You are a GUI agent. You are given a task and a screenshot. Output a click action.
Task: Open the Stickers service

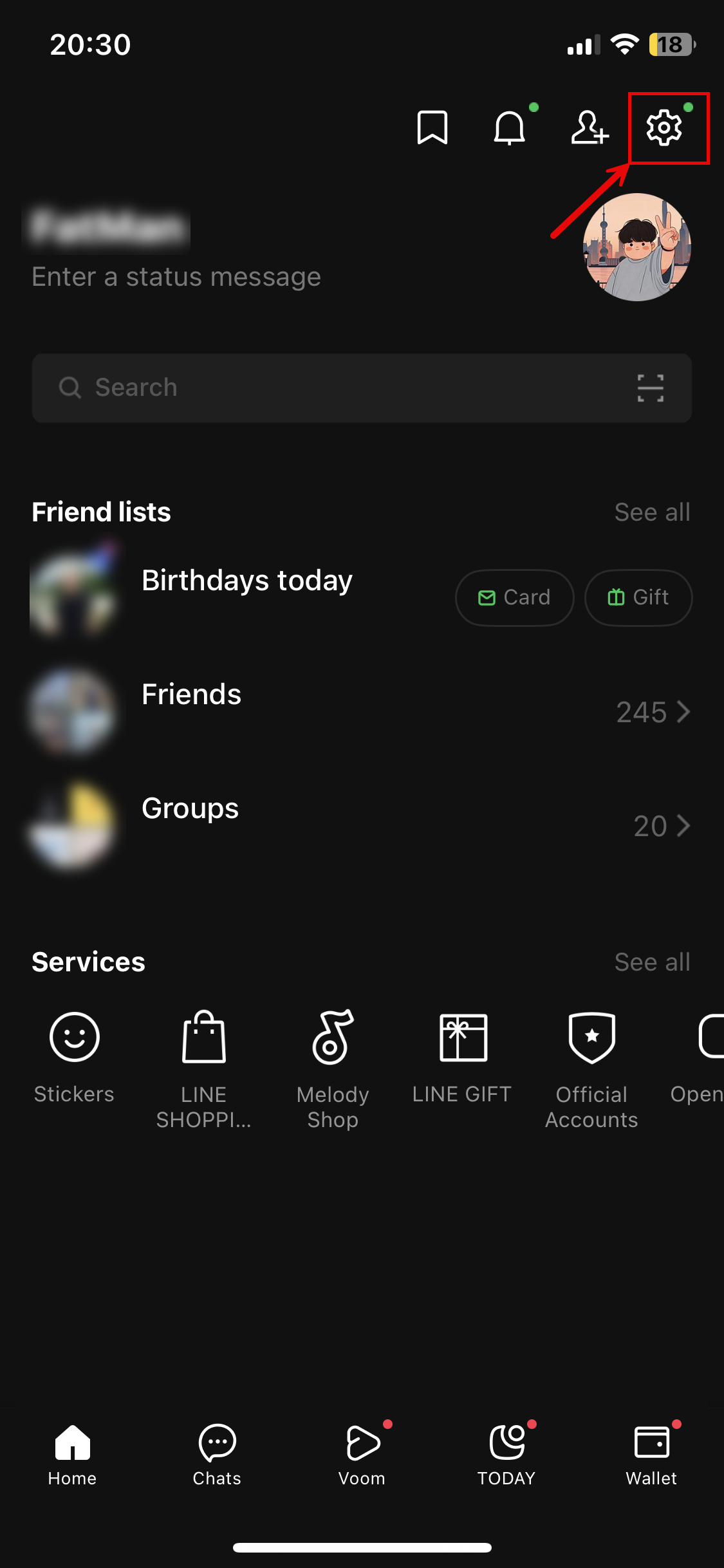tap(74, 1056)
